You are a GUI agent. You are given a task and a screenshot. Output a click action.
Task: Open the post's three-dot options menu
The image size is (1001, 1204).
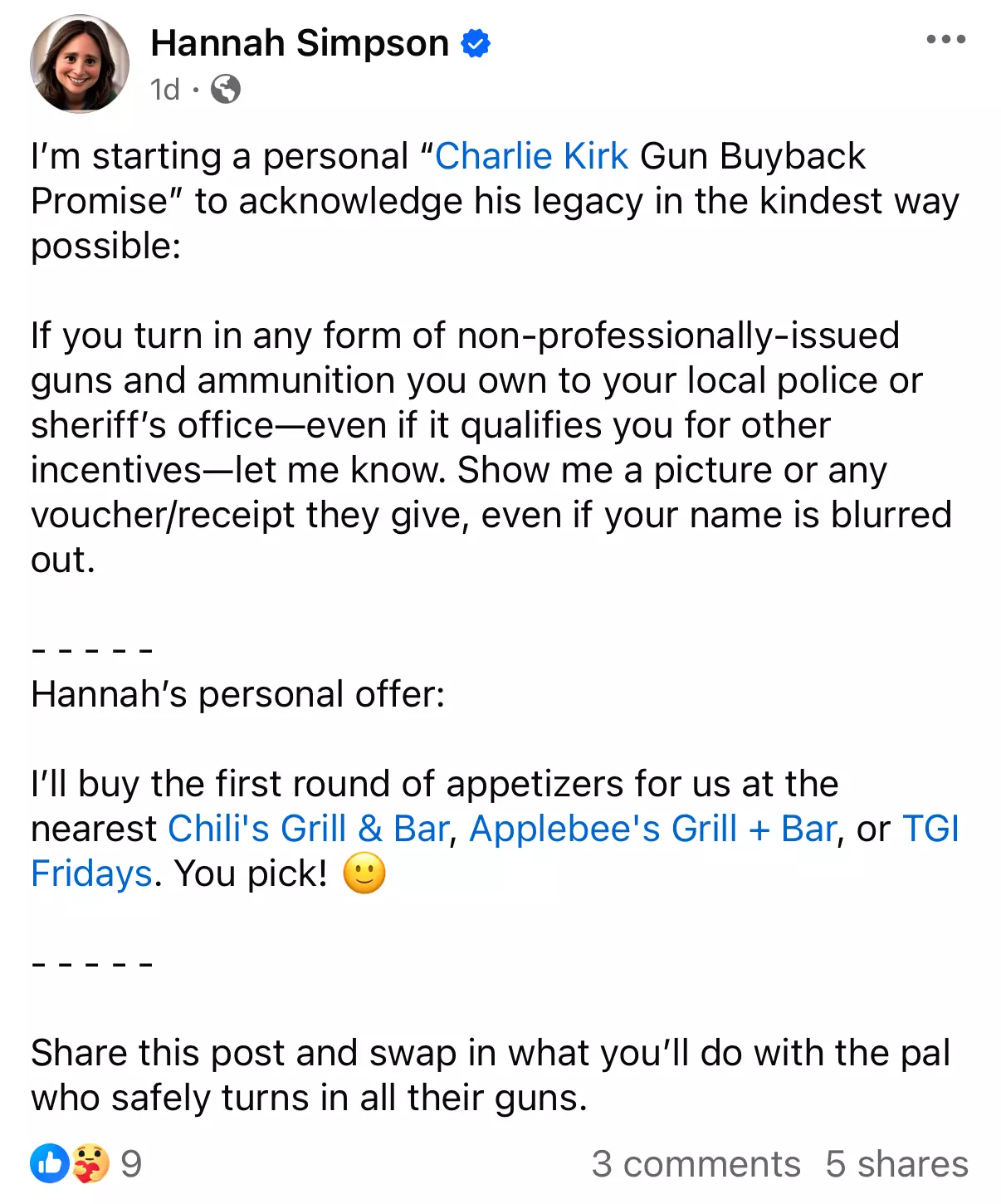(x=945, y=40)
